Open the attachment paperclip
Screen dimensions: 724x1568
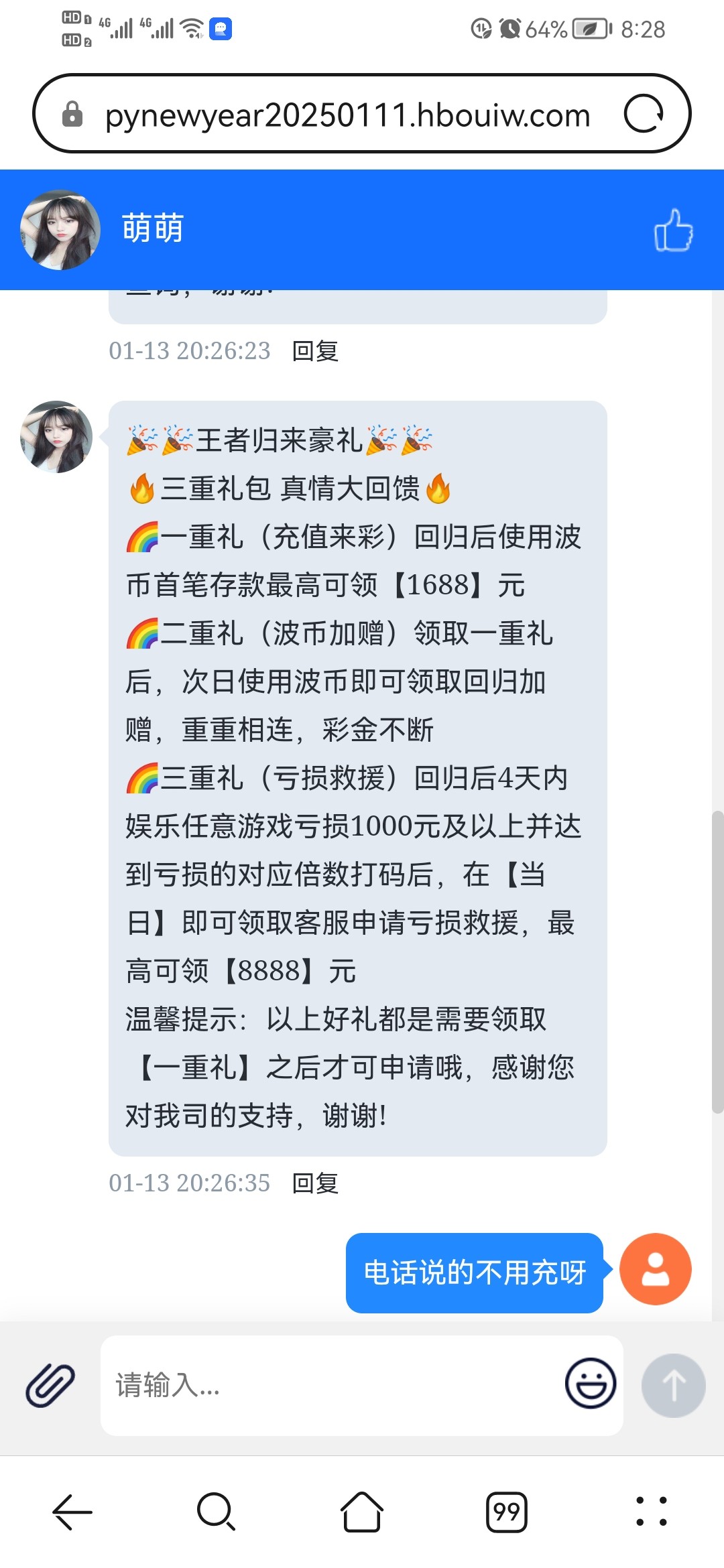point(50,1384)
